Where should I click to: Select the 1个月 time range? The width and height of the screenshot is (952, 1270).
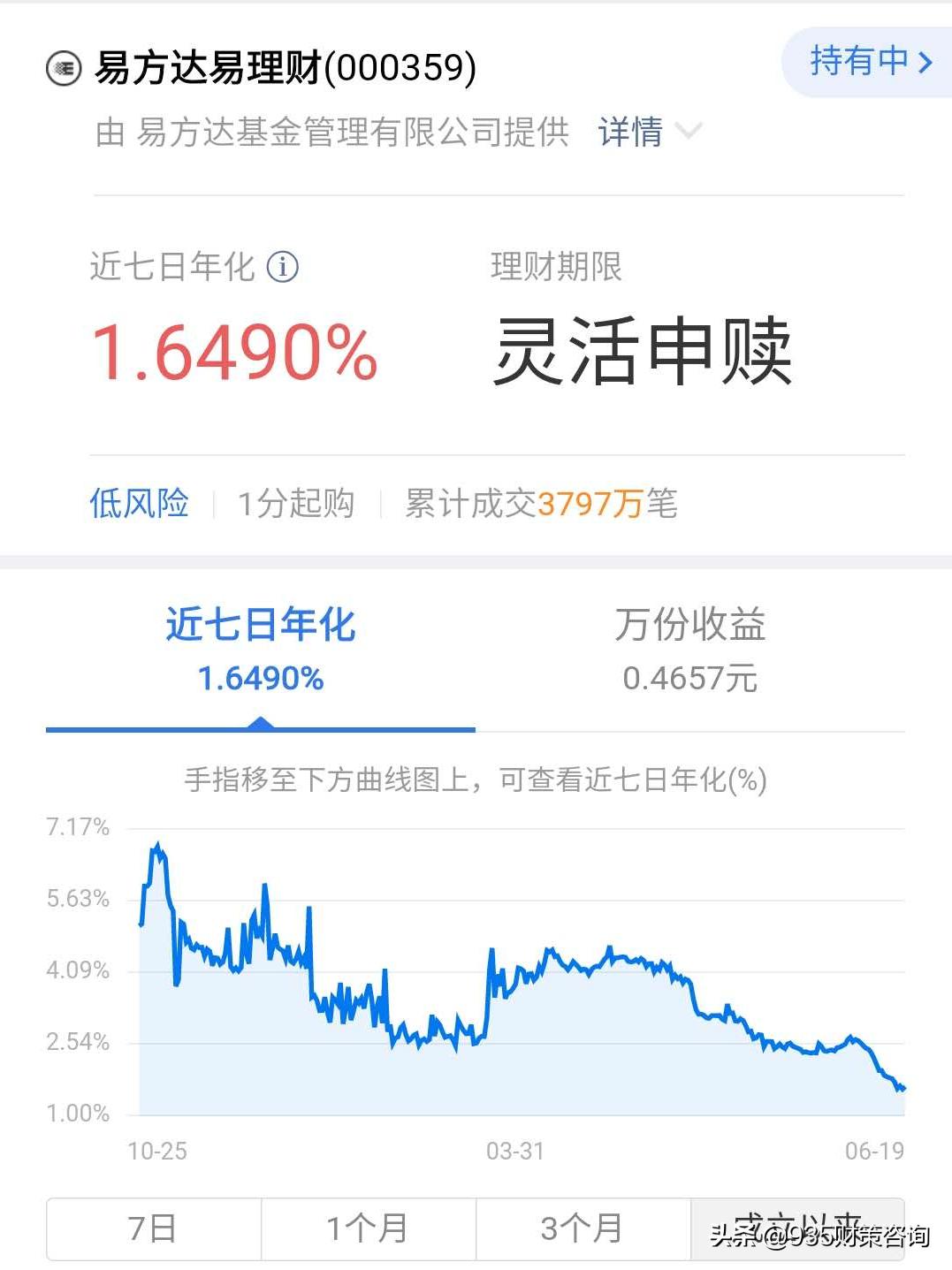pos(367,1228)
